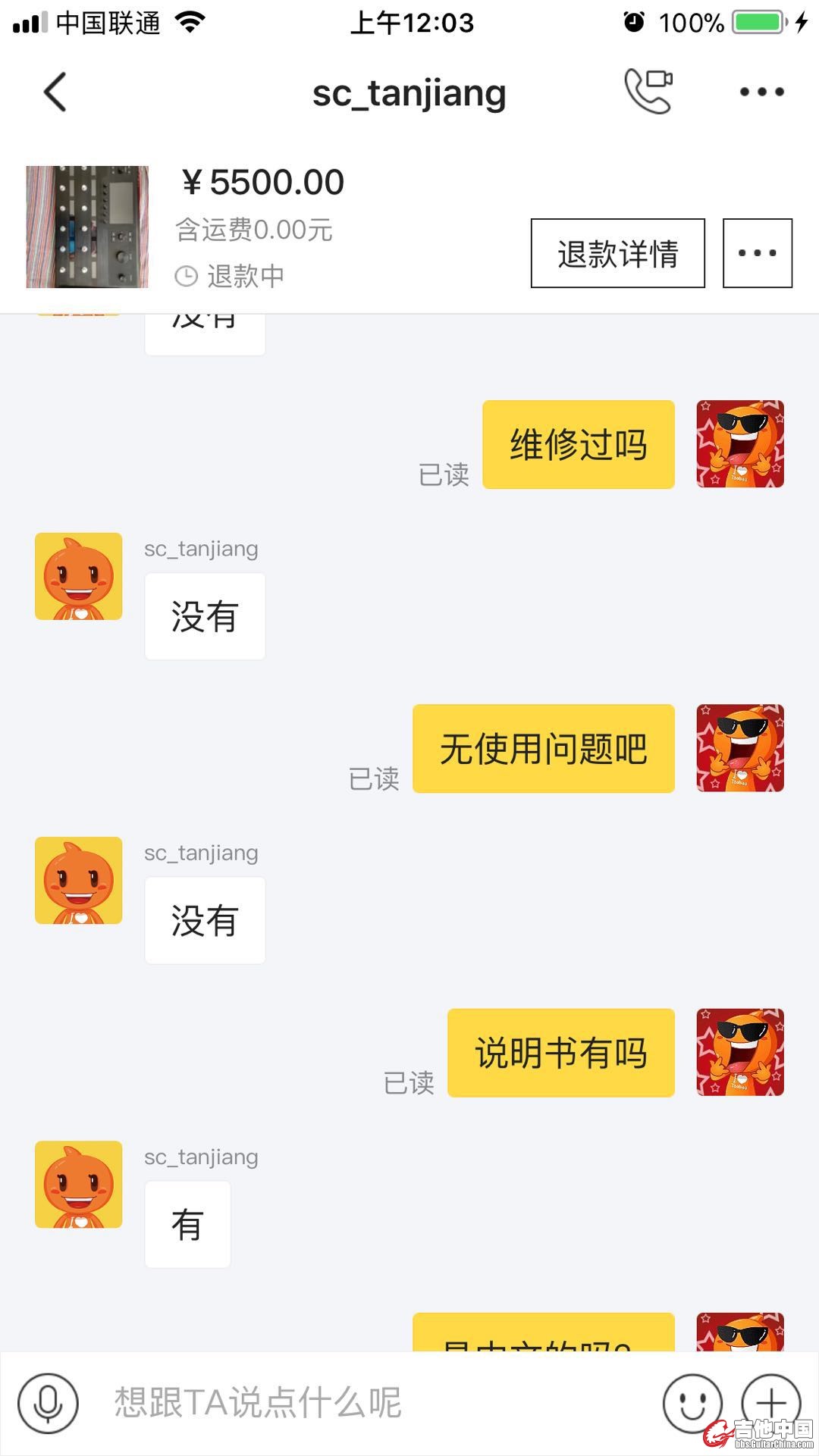View 退款详情 refund details

(617, 253)
